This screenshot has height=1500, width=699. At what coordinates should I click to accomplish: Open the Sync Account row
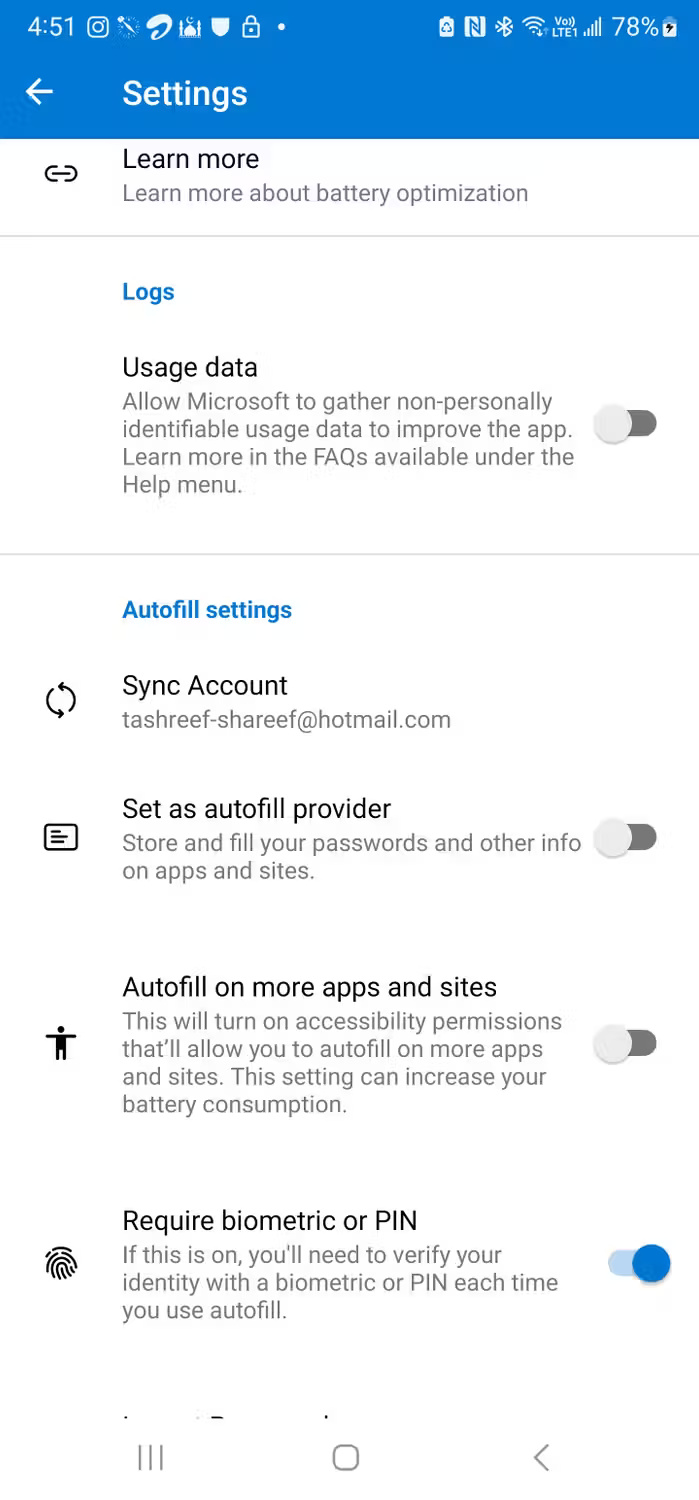pos(286,701)
